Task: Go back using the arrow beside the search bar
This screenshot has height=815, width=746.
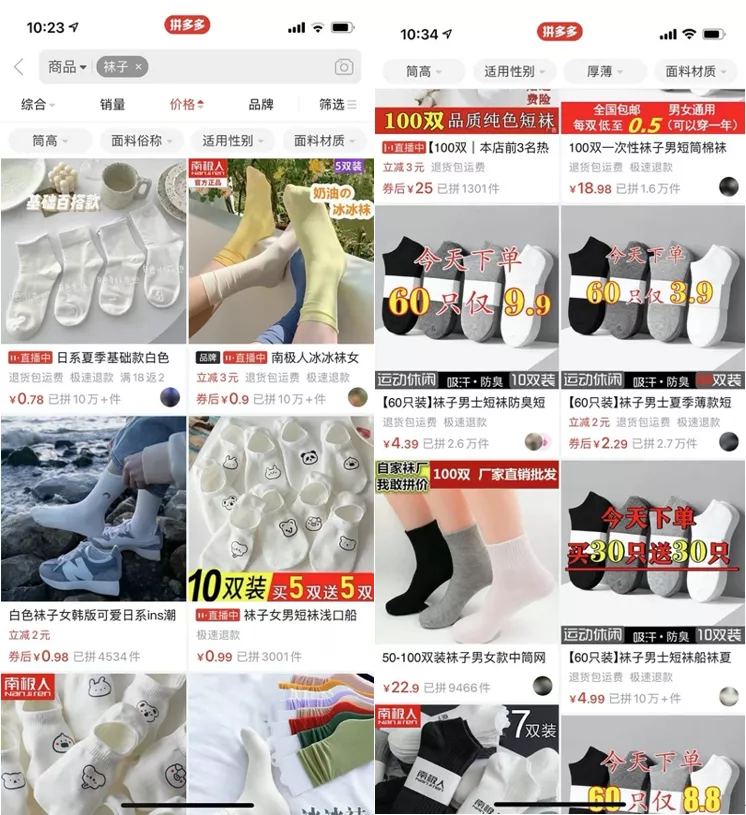Action: pos(19,67)
